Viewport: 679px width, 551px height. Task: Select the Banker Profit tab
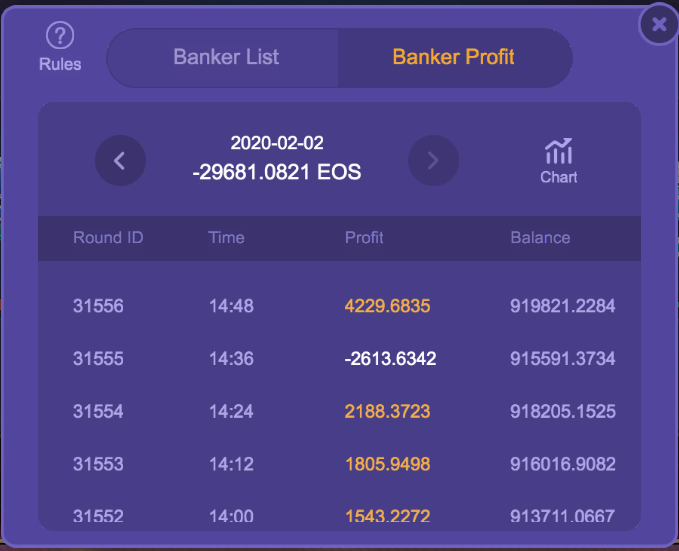click(x=453, y=57)
